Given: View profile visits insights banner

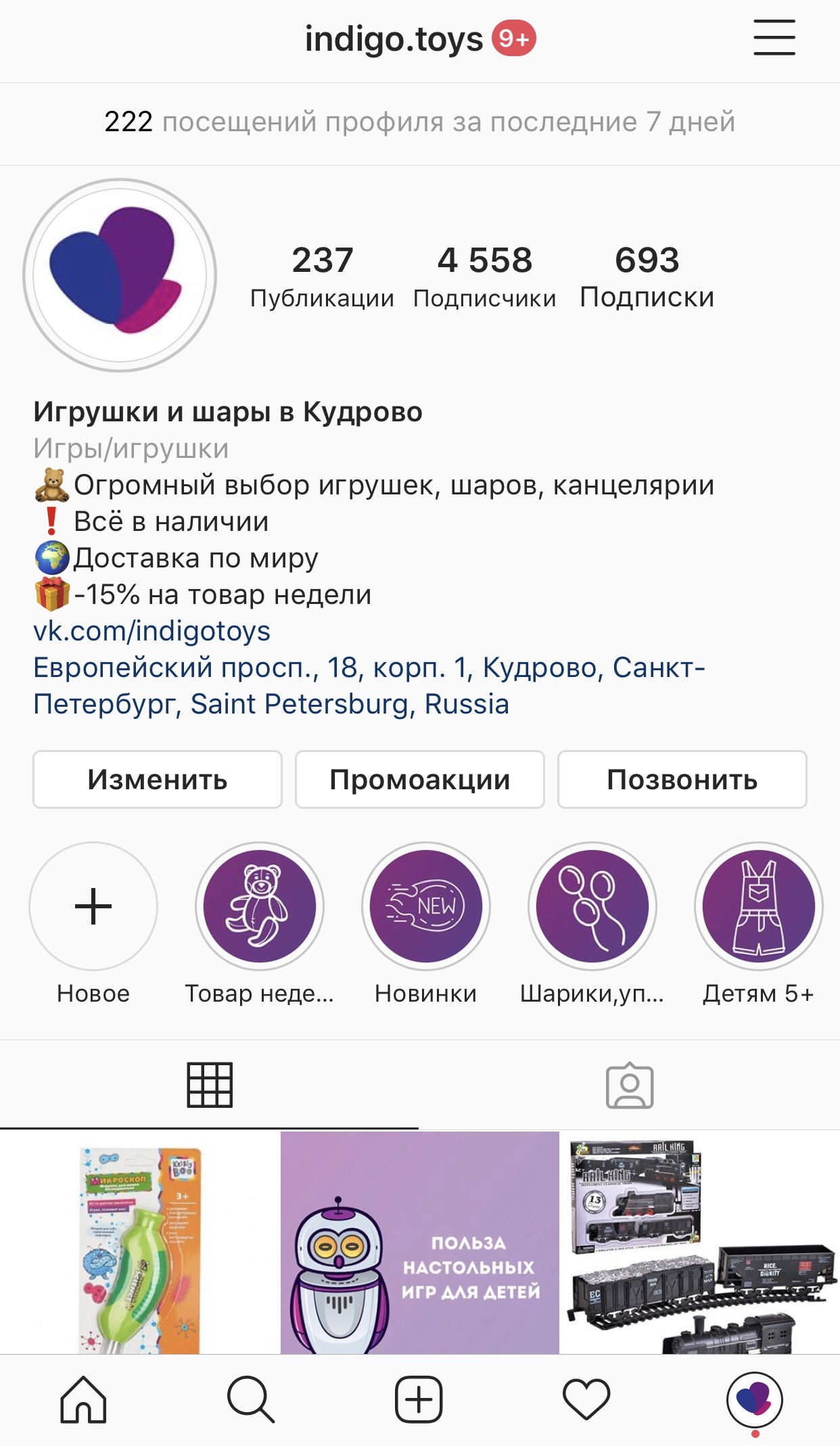Looking at the screenshot, I should pos(419,122).
